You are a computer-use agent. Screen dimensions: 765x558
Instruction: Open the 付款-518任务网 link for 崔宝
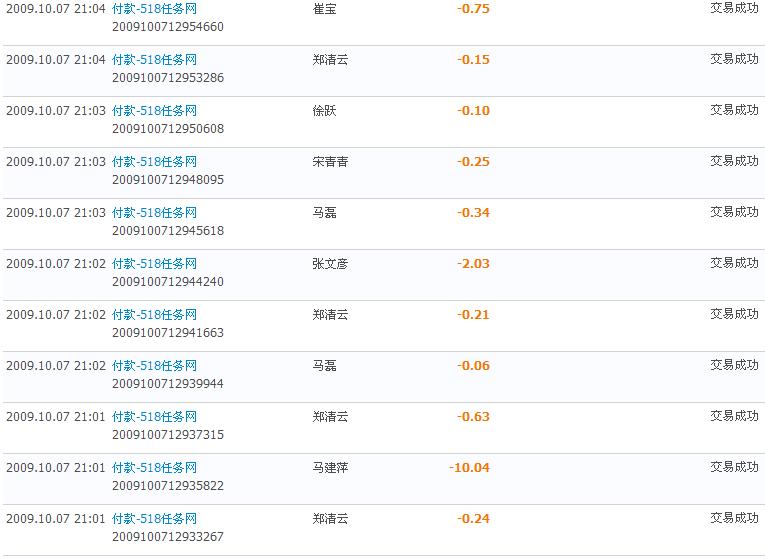[154, 9]
